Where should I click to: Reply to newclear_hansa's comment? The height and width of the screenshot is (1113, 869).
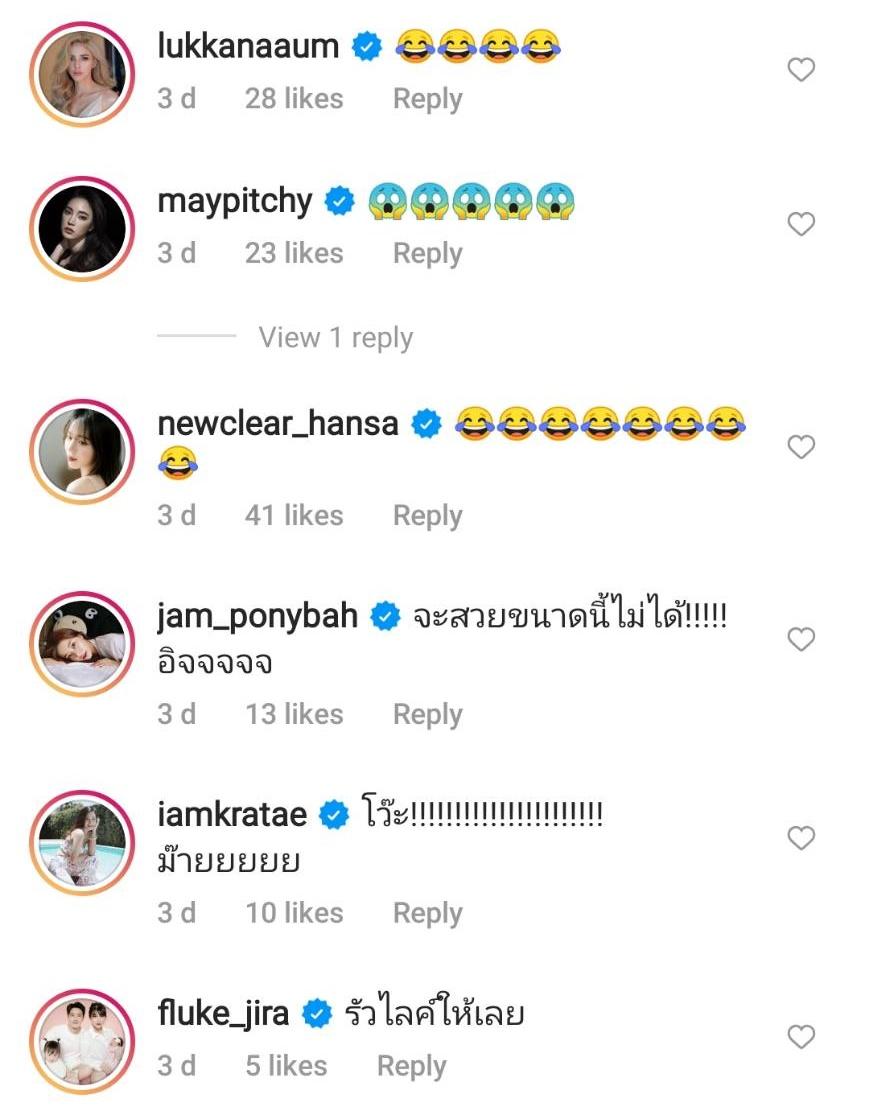[x=427, y=516]
